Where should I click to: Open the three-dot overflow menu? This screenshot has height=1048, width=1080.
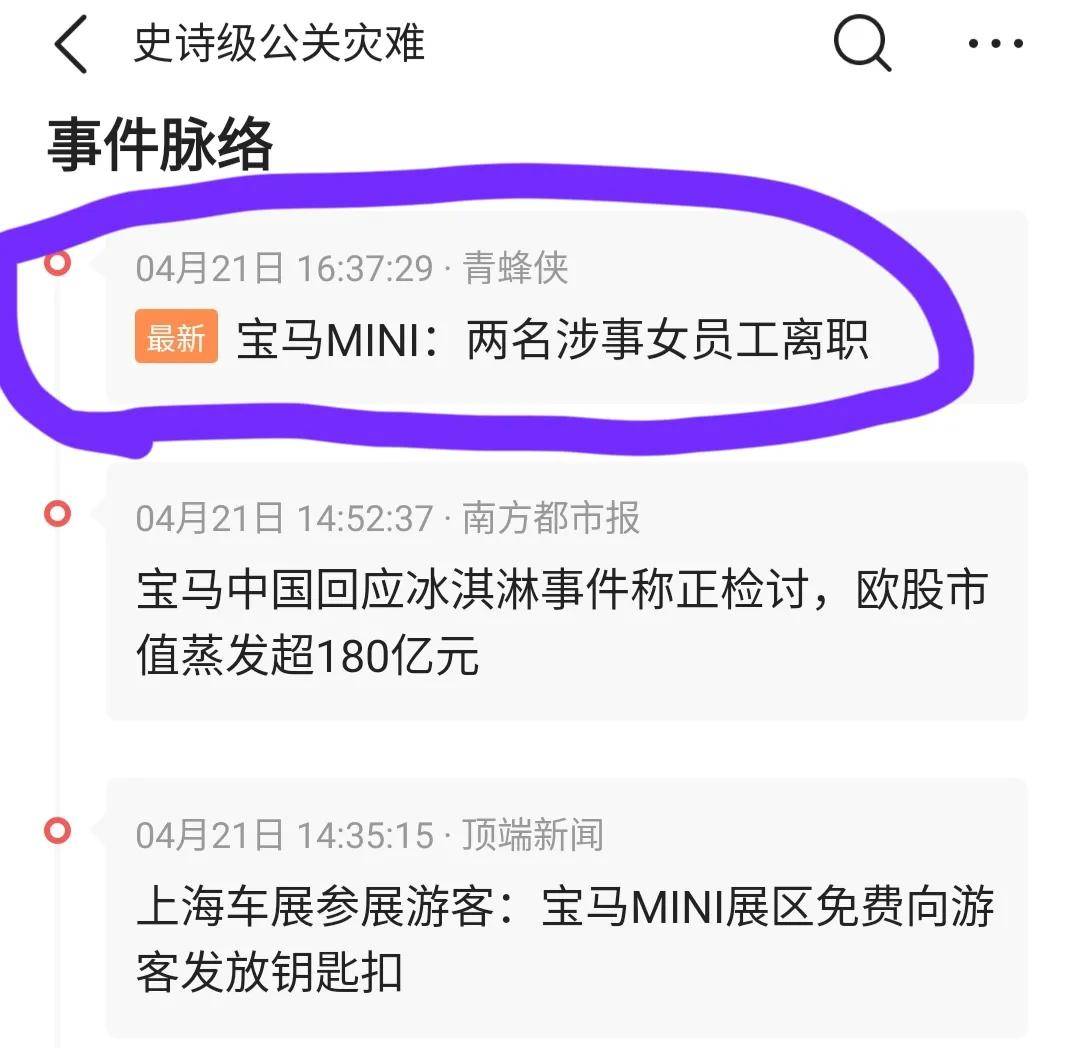point(995,45)
